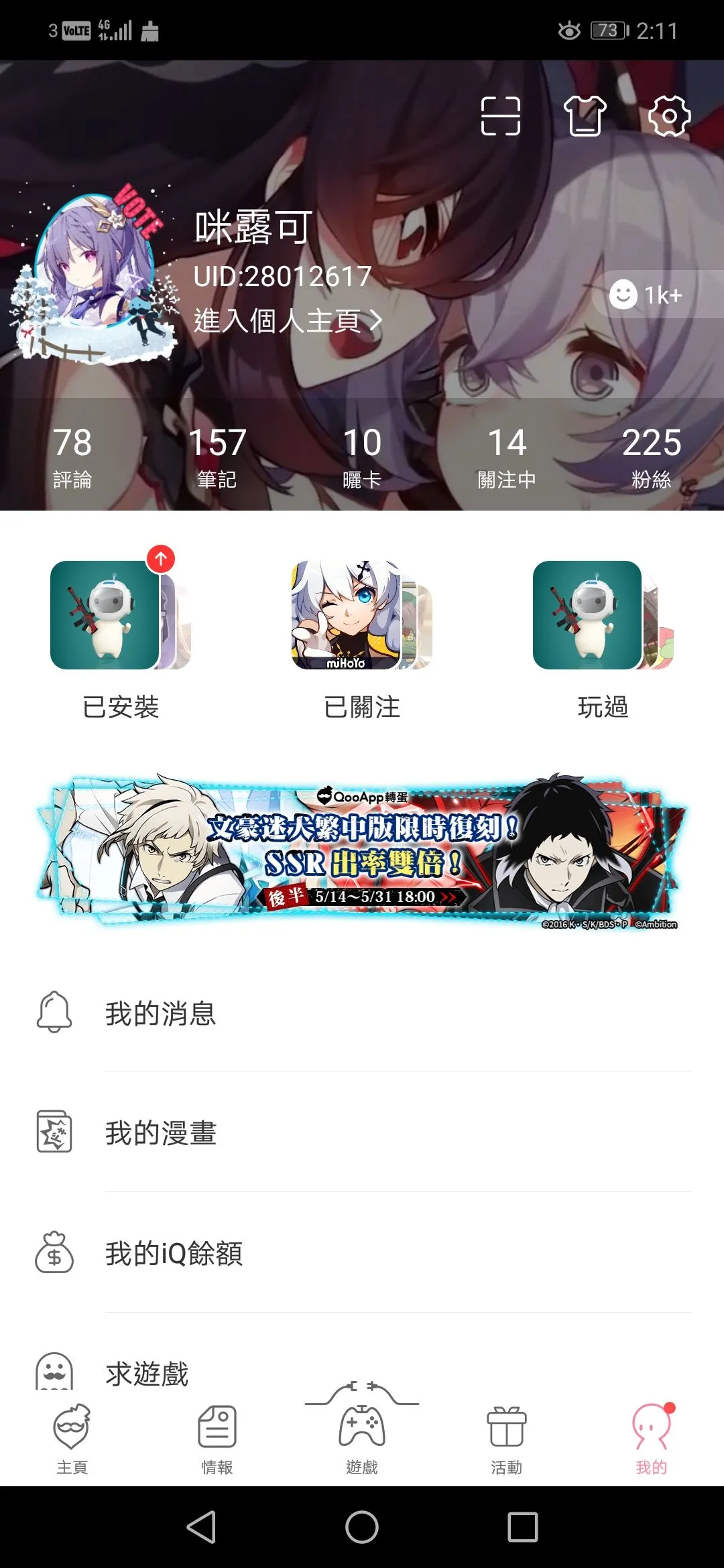
Task: Open the QR scan icon
Action: (x=500, y=116)
